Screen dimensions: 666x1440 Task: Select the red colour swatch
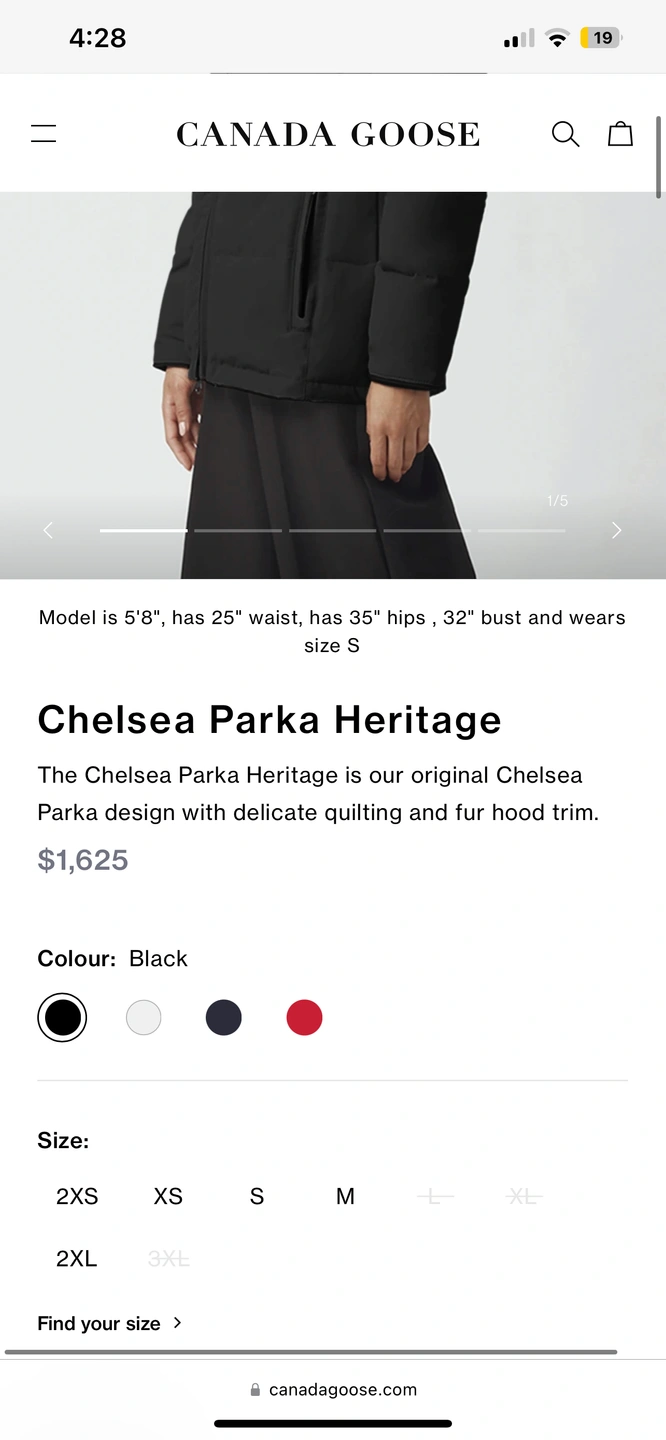click(304, 1018)
